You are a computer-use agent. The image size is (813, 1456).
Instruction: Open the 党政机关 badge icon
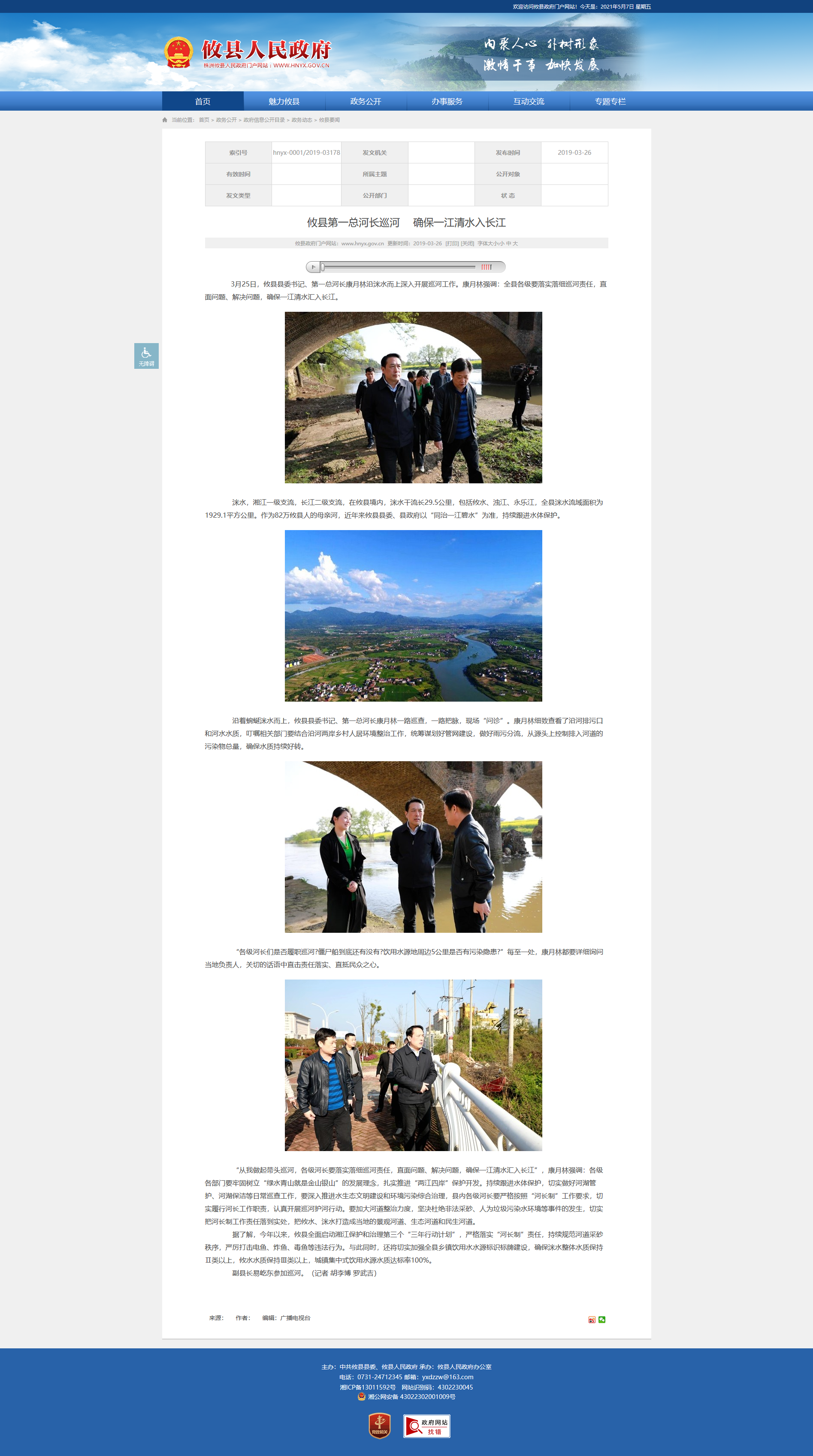(379, 1426)
